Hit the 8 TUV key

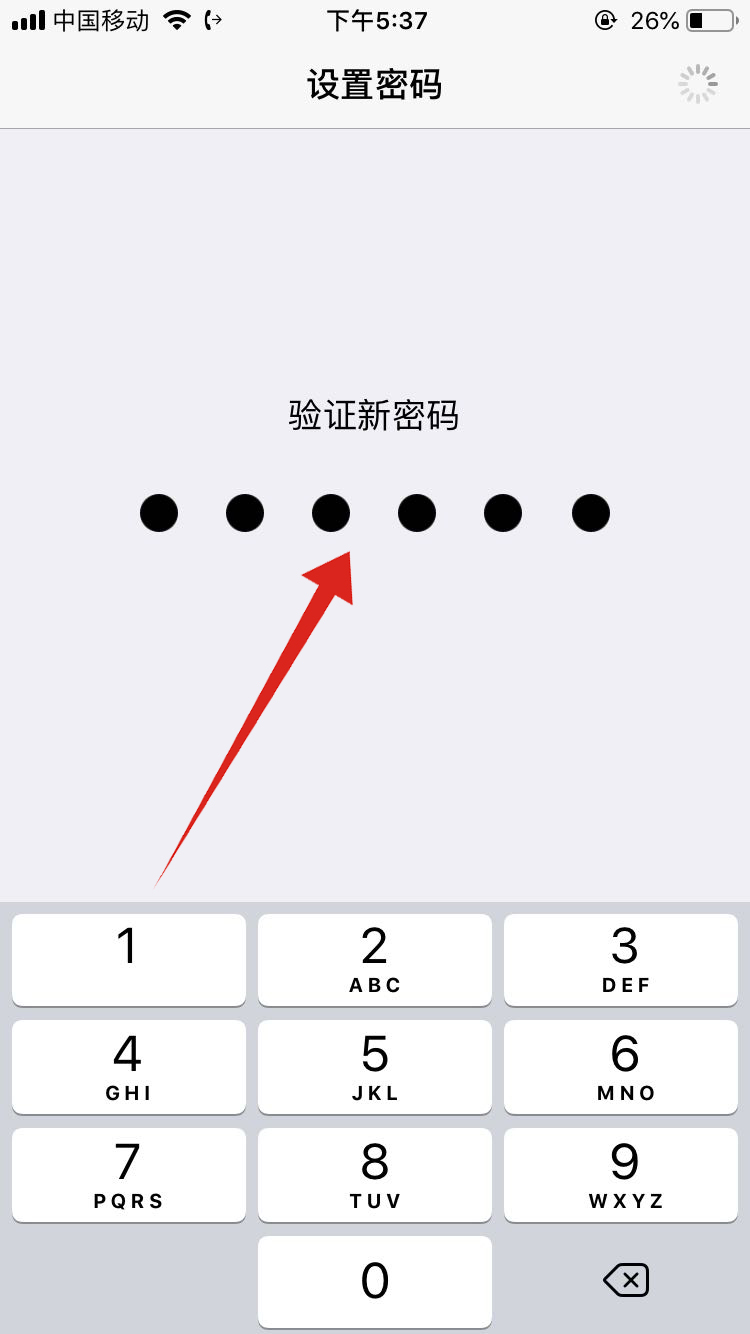(x=374, y=1174)
